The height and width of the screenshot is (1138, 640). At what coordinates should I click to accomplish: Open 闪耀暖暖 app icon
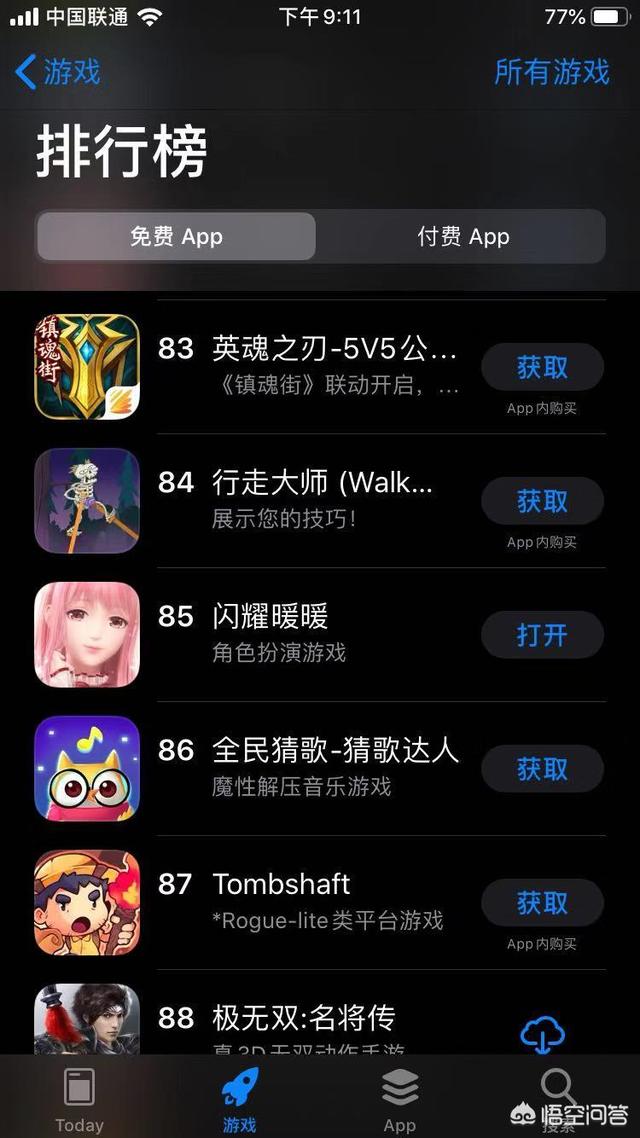click(x=87, y=635)
